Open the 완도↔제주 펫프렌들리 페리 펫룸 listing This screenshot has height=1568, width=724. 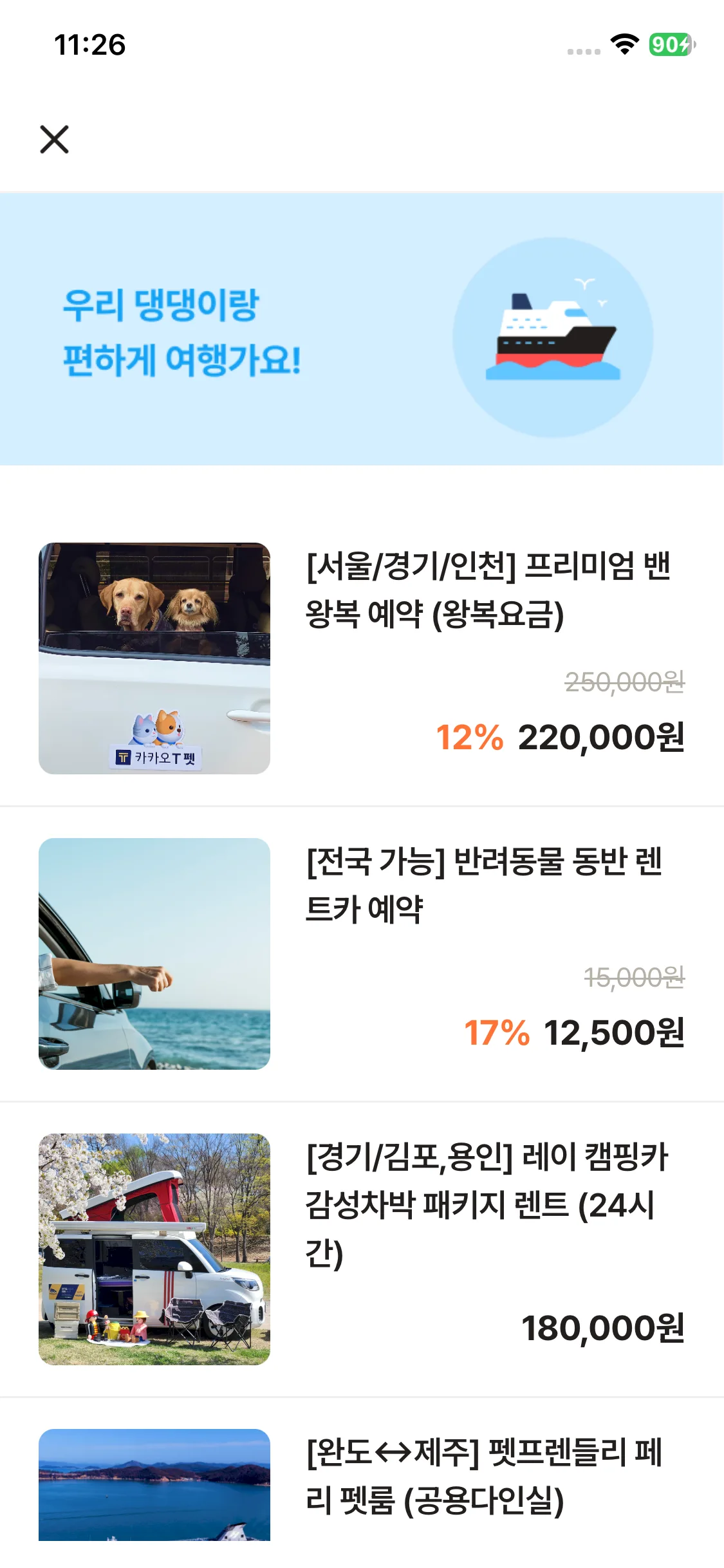pos(484,1476)
